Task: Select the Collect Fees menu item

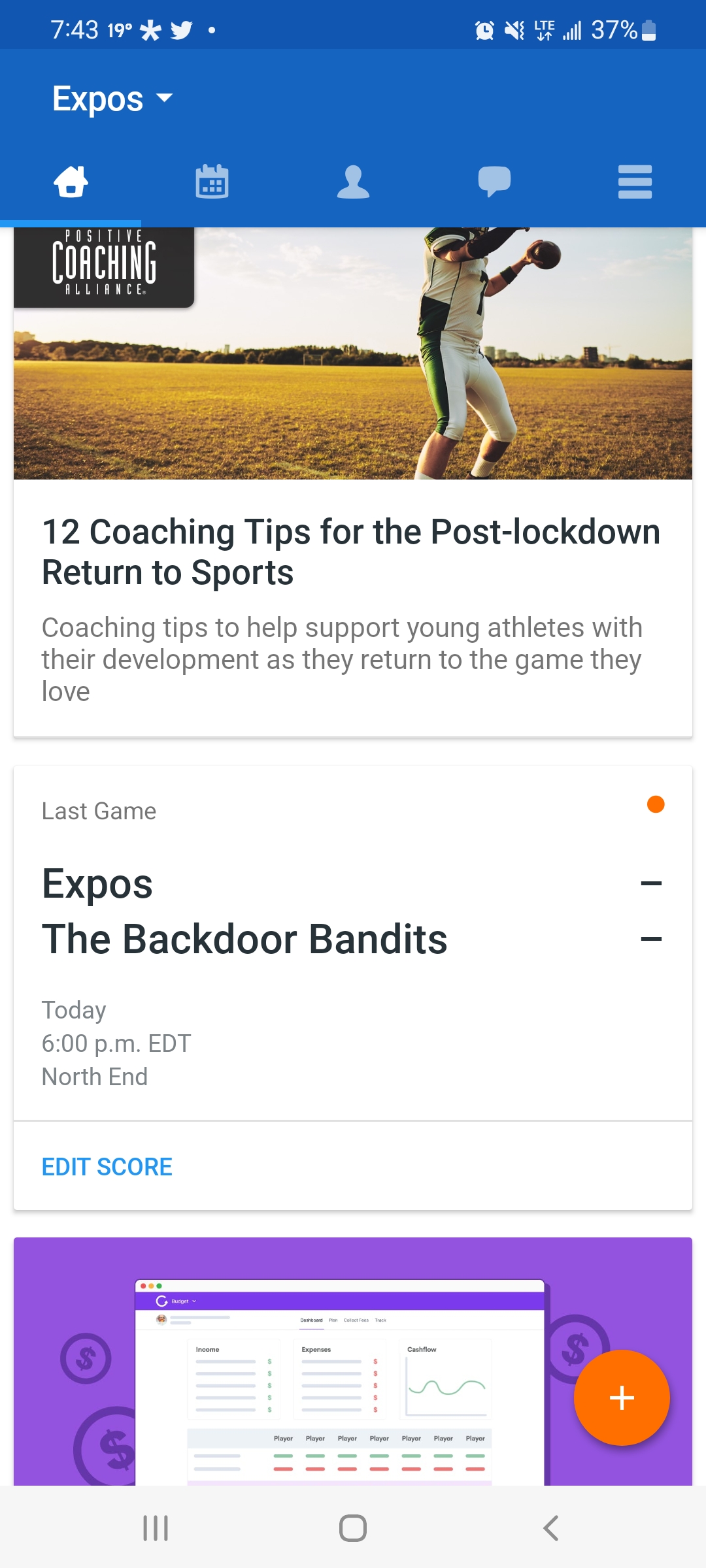Action: [x=356, y=1320]
